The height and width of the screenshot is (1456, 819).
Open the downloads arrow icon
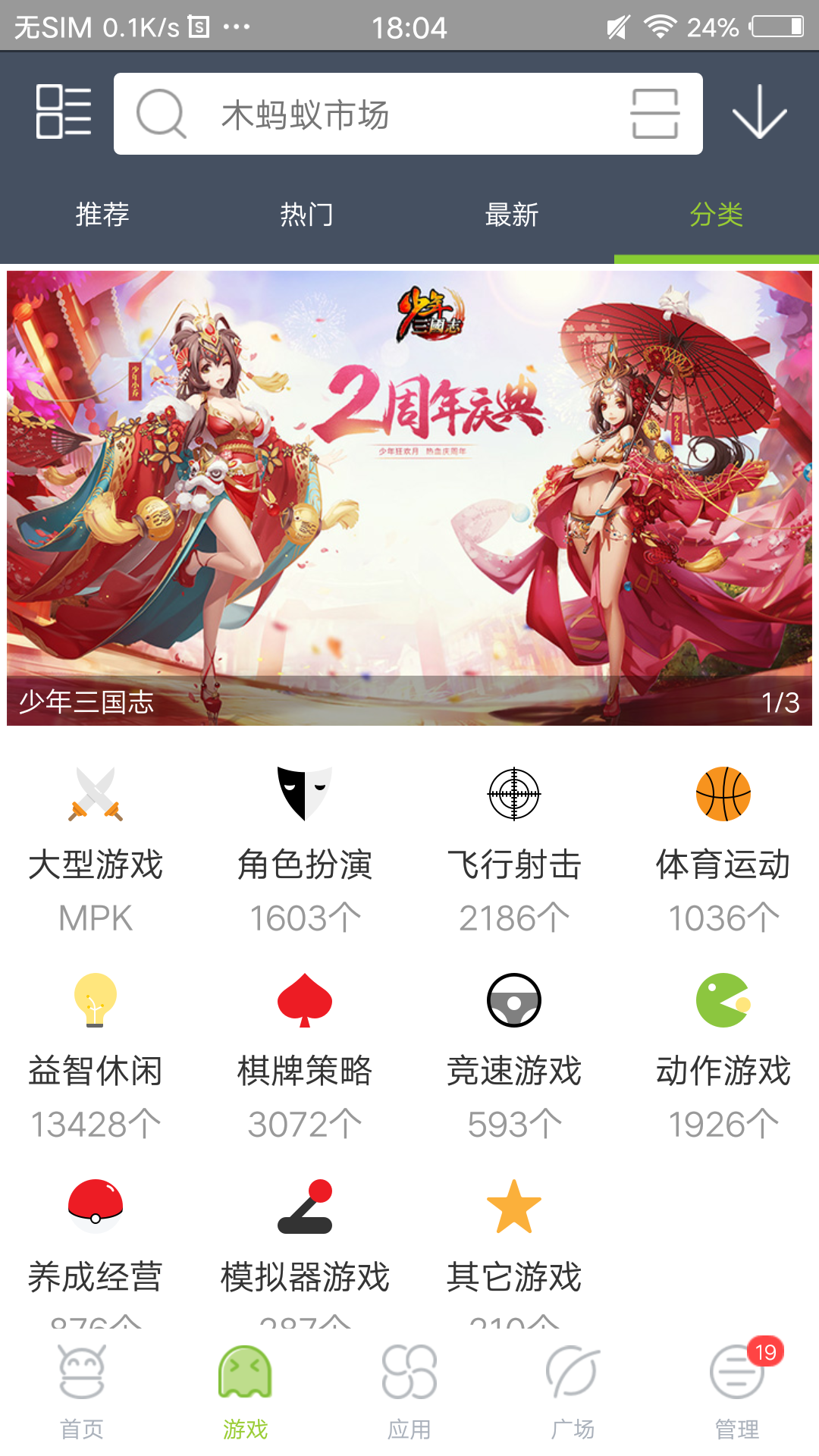pyautogui.click(x=759, y=113)
